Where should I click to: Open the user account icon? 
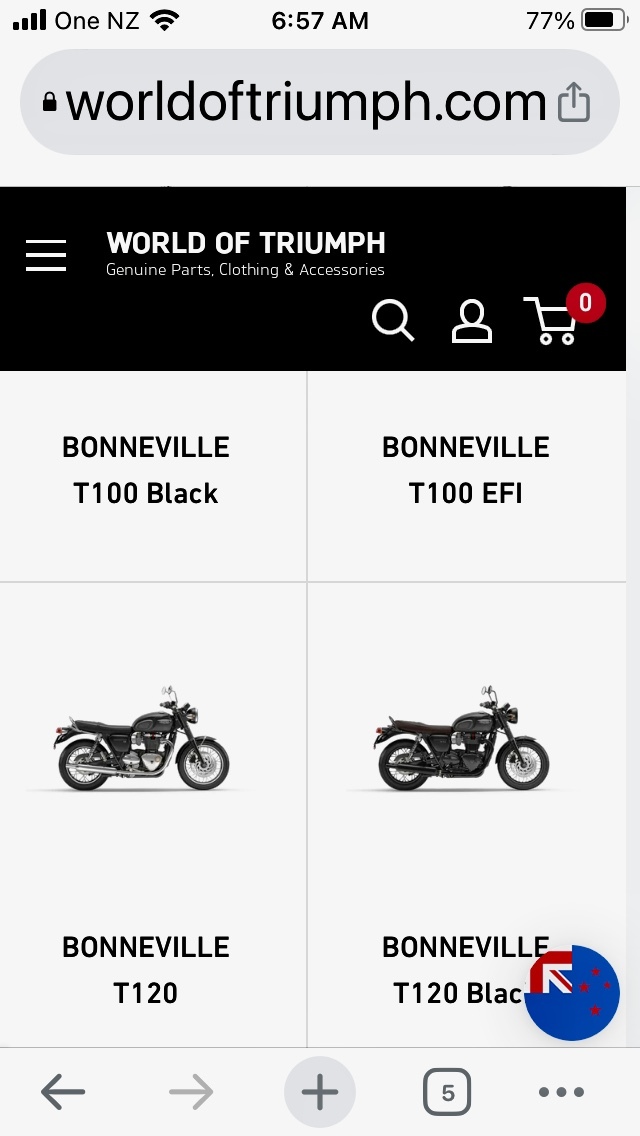(472, 321)
